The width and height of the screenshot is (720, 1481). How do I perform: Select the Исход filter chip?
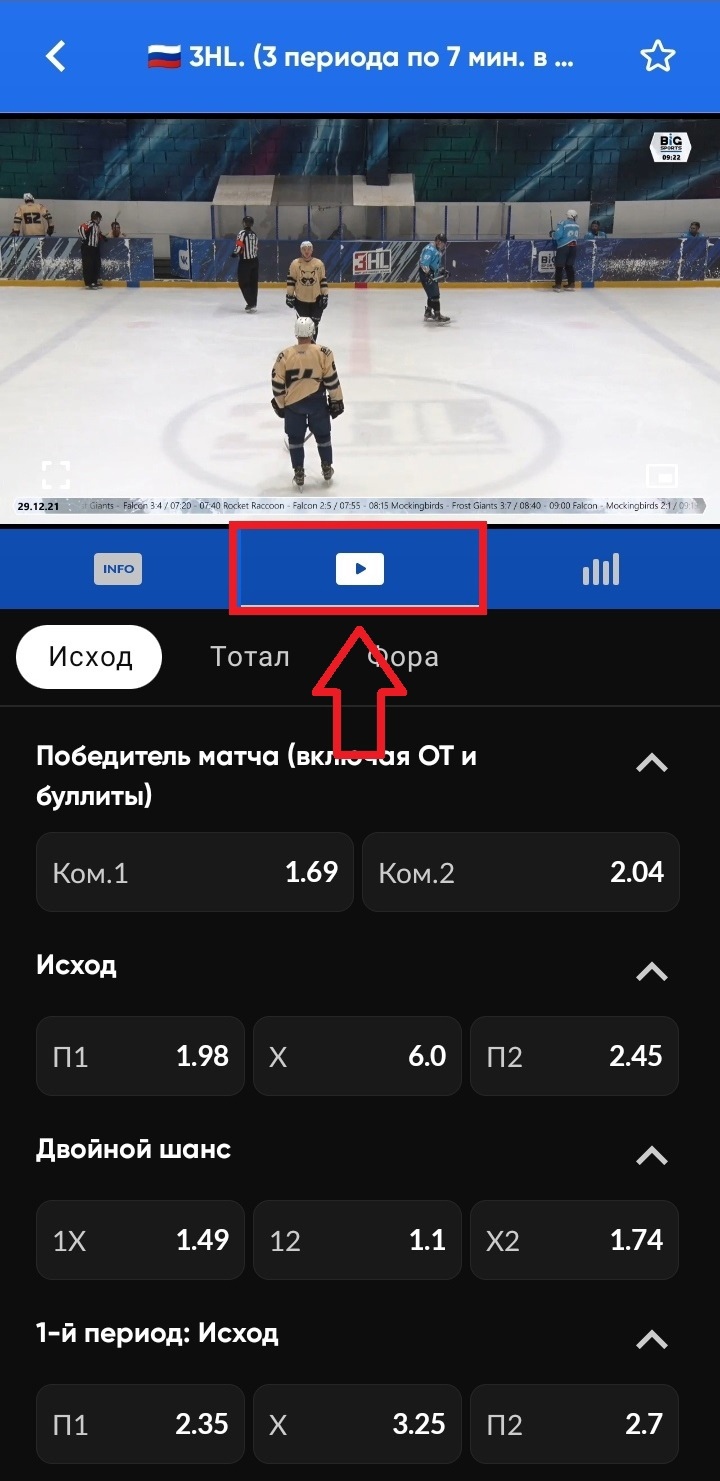pos(90,657)
